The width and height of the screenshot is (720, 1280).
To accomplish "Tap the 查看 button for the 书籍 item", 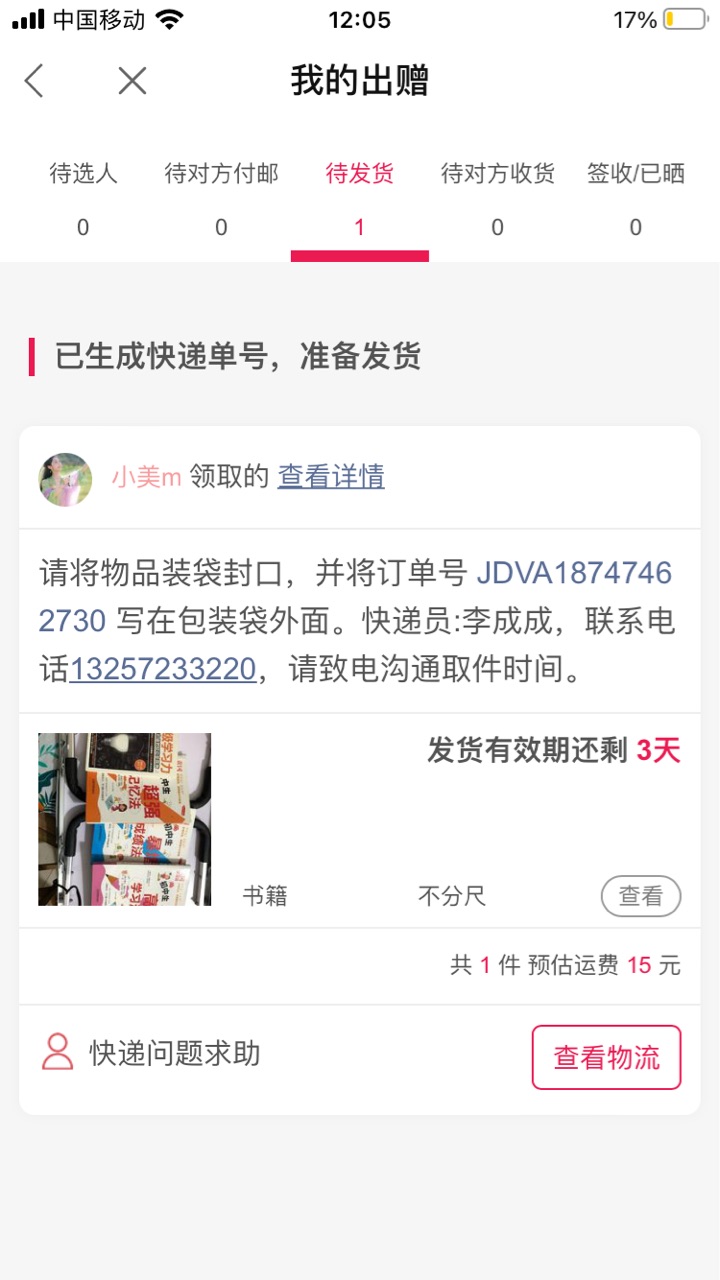I will (641, 897).
